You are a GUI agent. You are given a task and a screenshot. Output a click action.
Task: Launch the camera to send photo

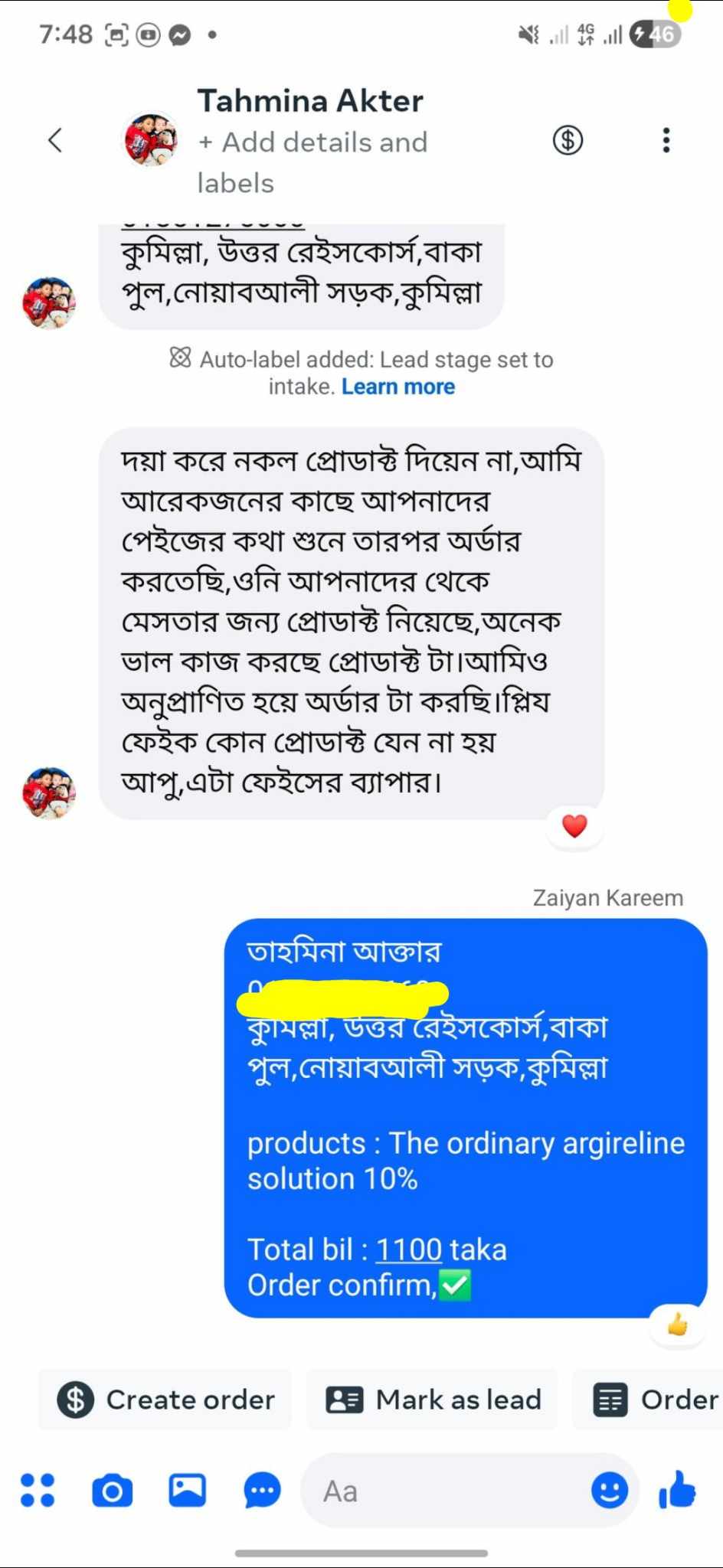pyautogui.click(x=112, y=1490)
